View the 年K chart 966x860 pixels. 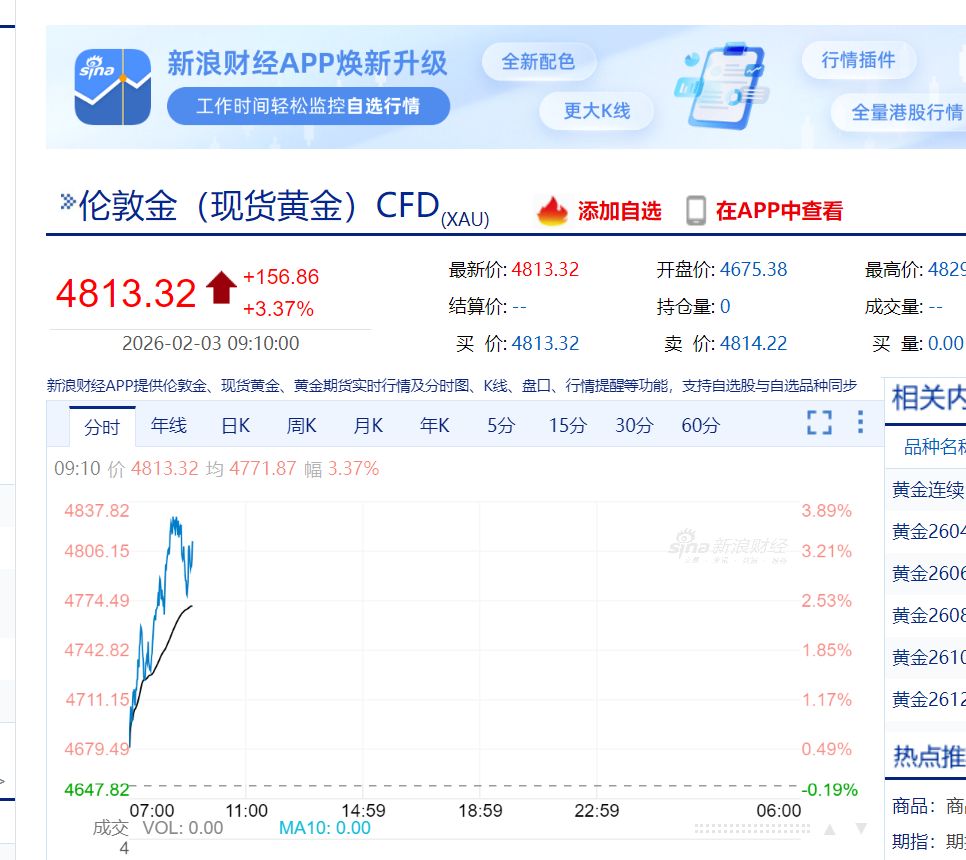coord(435,426)
